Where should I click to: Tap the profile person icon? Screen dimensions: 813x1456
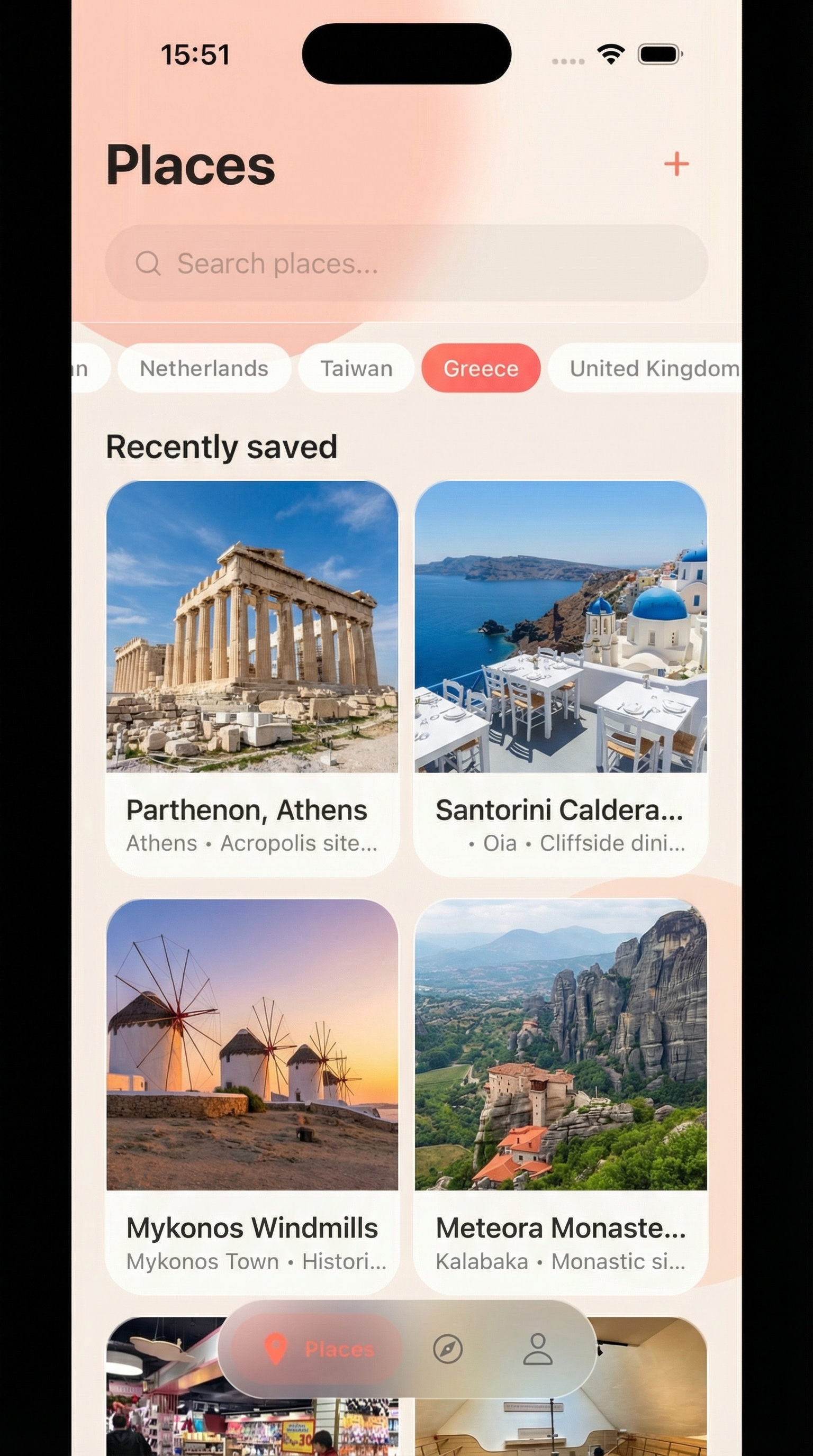(538, 1350)
